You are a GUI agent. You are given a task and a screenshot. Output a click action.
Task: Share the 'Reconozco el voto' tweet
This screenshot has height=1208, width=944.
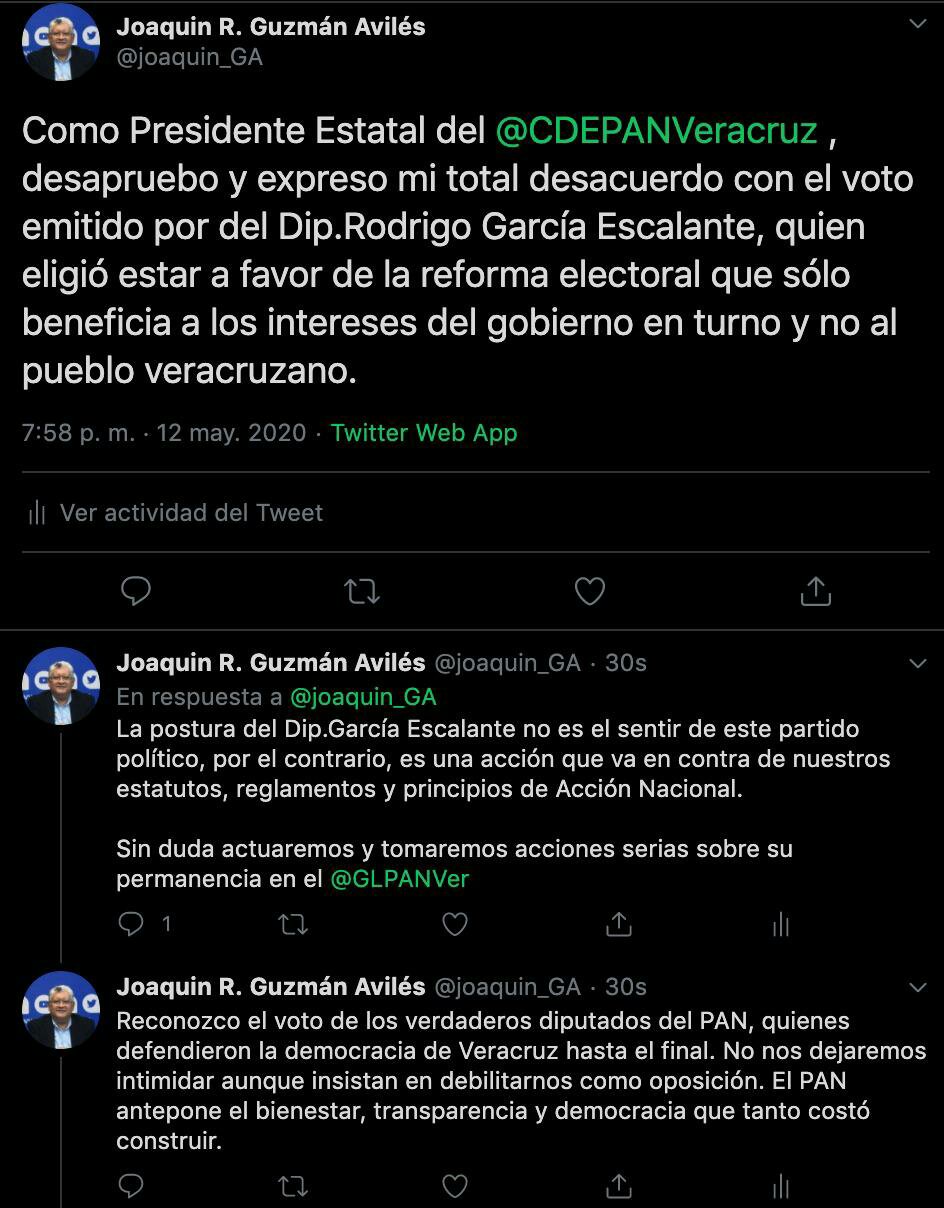click(618, 1186)
